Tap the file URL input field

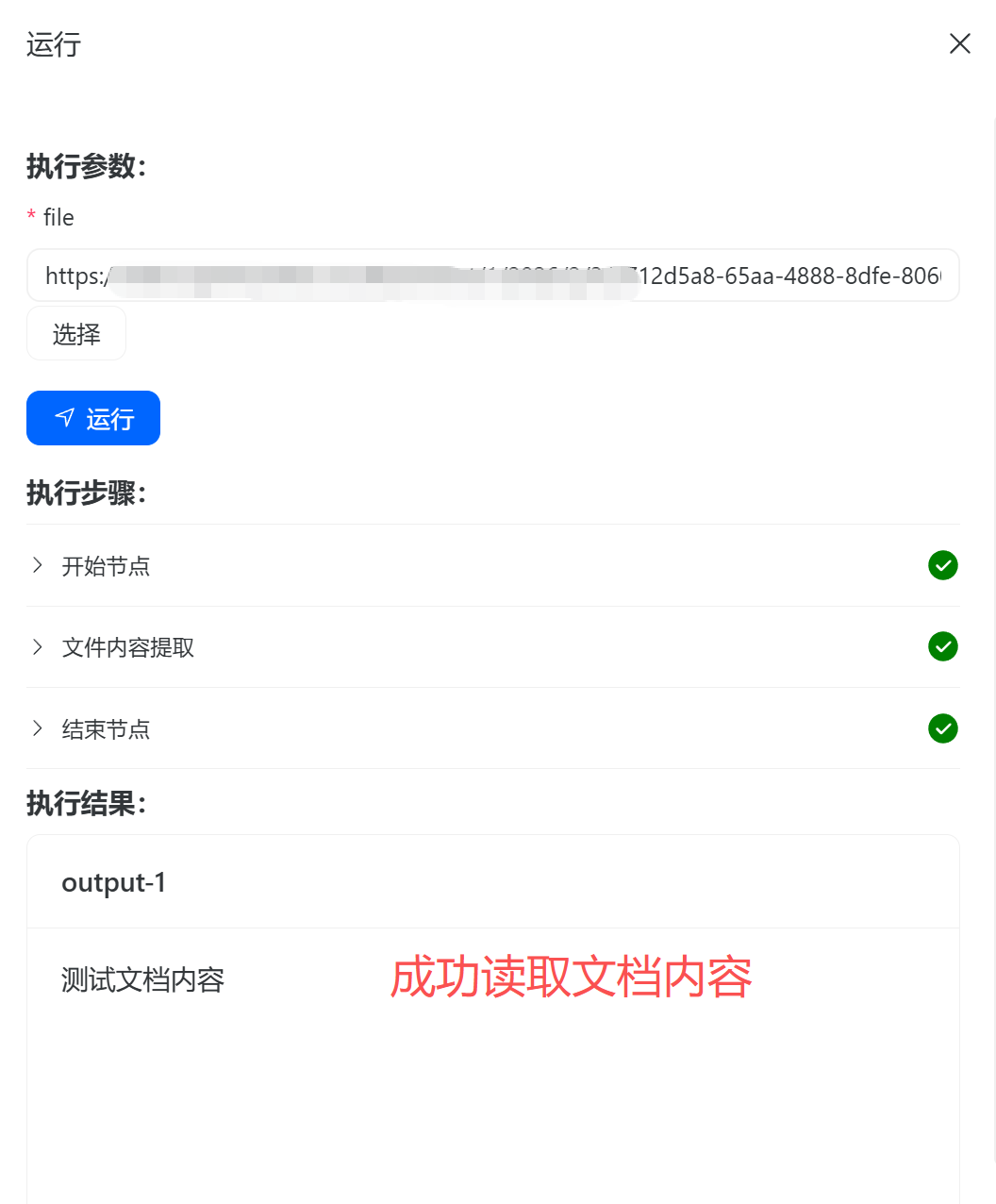pos(492,276)
